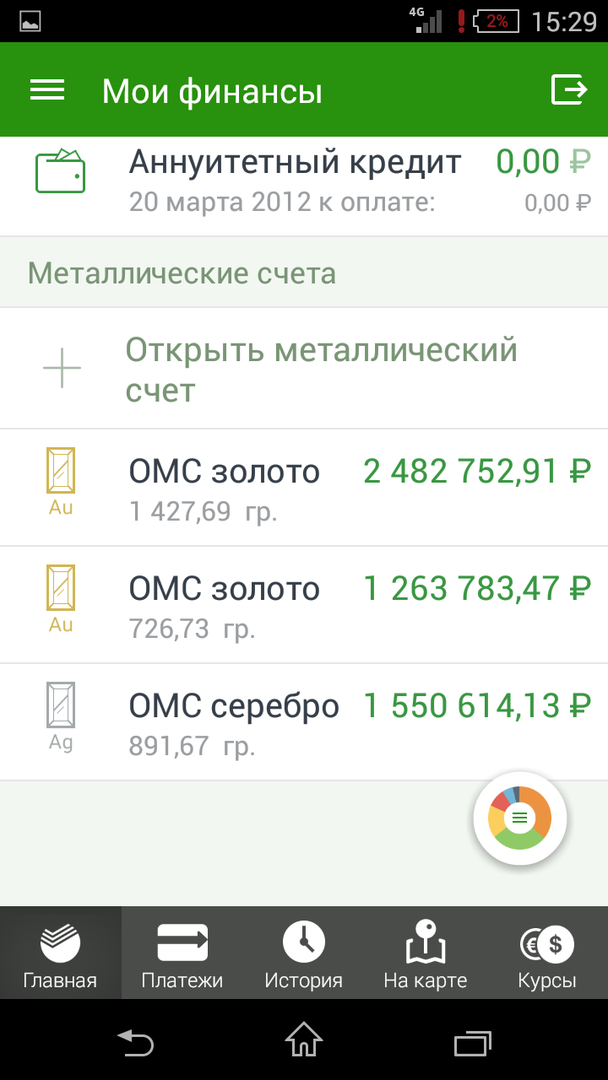Go to the История tab
608x1080 pixels.
point(303,953)
